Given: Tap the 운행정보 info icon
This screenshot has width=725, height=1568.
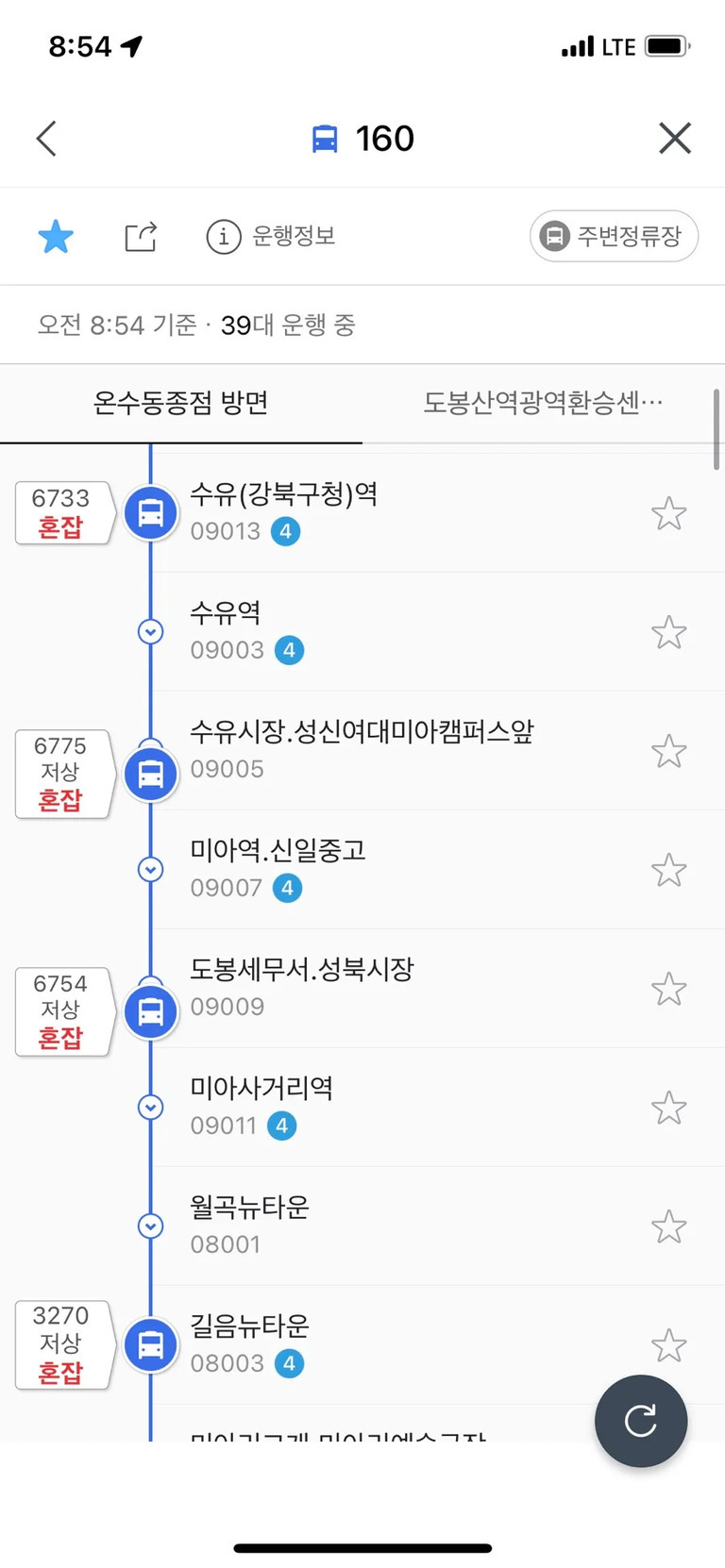Looking at the screenshot, I should point(224,237).
